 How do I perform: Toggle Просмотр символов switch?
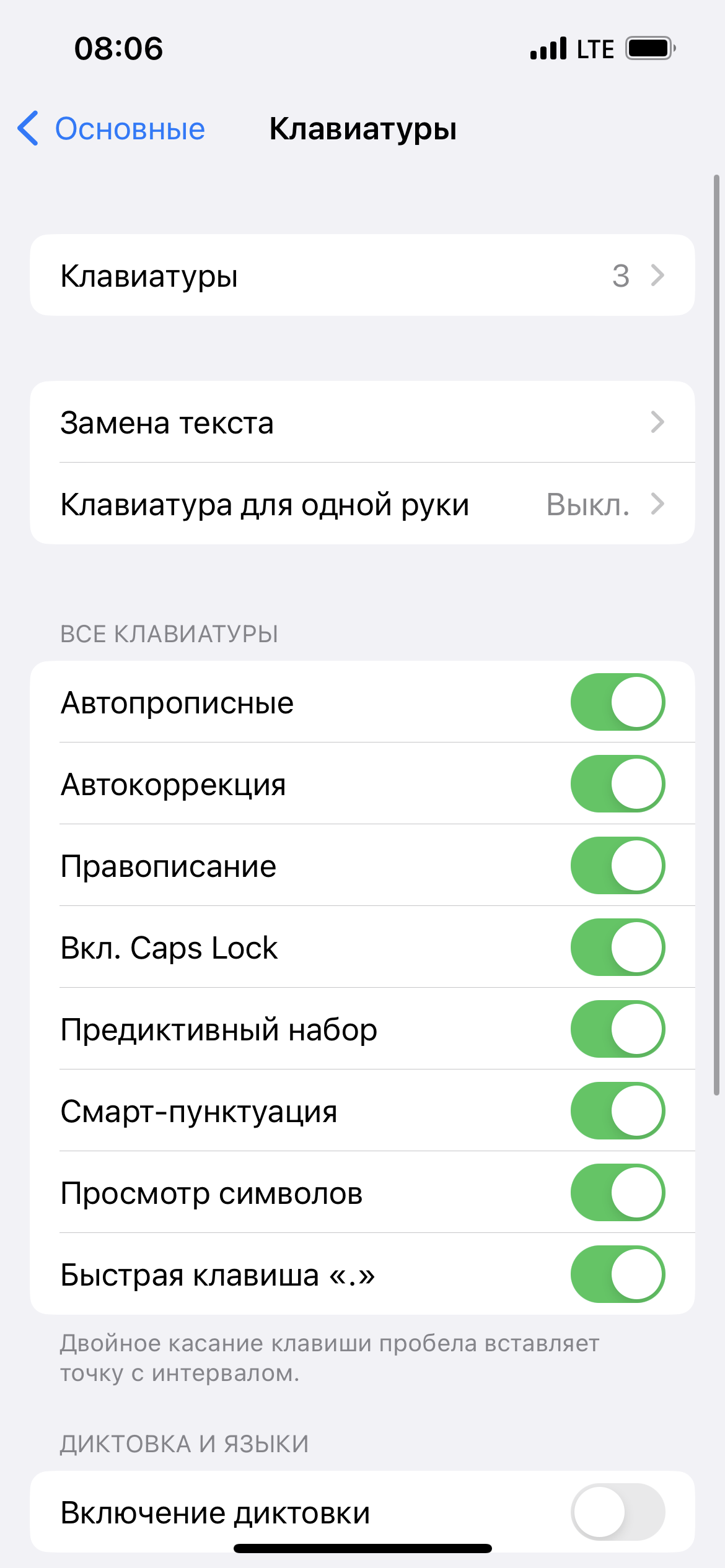pos(618,1192)
